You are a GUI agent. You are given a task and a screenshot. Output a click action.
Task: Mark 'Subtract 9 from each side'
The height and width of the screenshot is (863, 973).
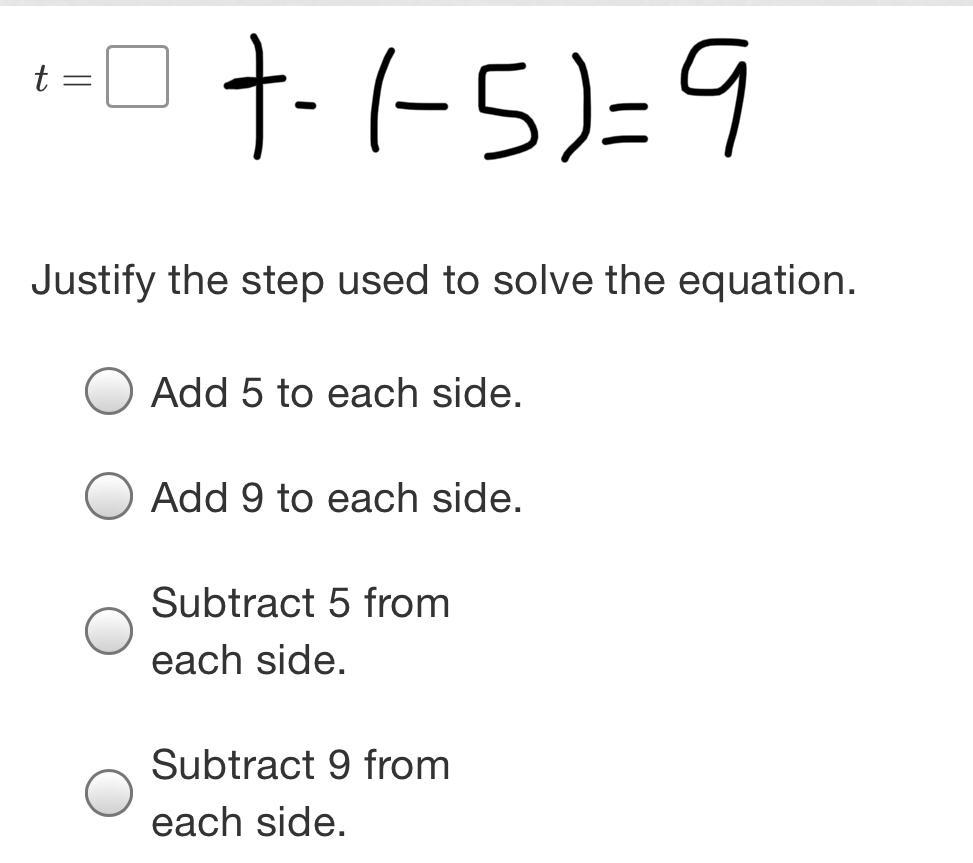[x=109, y=793]
